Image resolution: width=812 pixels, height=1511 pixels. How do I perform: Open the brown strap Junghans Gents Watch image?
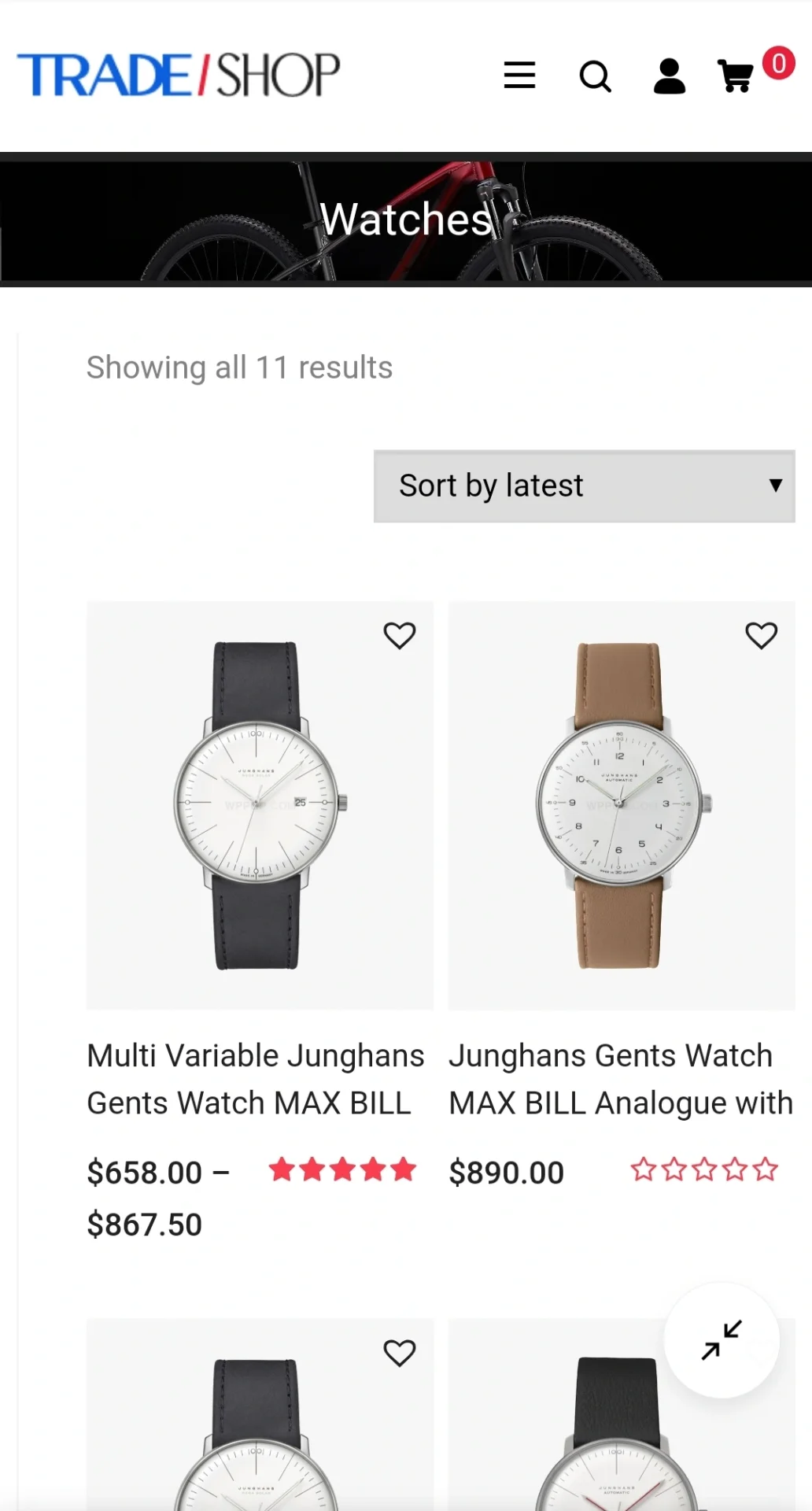621,805
